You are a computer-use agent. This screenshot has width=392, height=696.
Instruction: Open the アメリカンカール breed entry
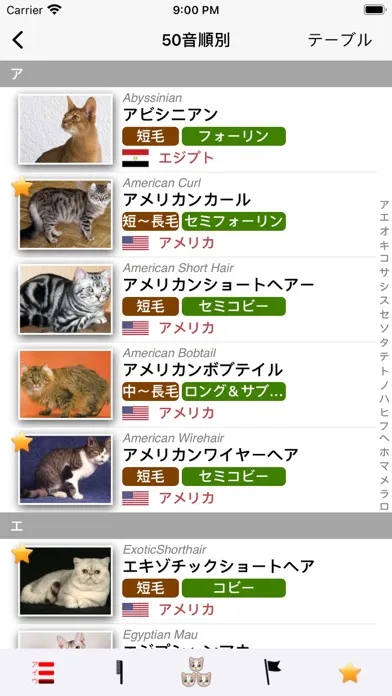196,214
